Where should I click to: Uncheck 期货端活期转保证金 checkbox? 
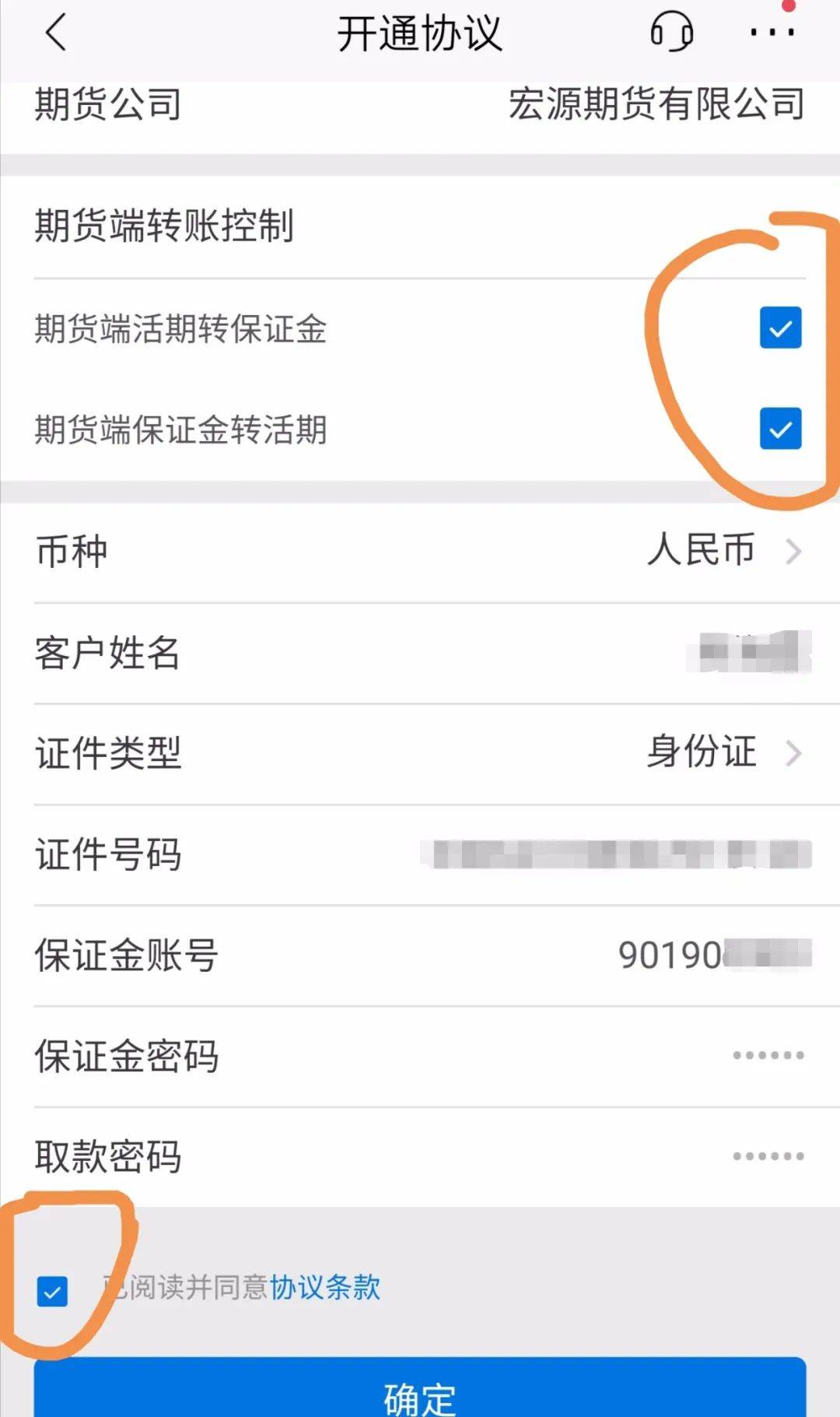(x=780, y=328)
